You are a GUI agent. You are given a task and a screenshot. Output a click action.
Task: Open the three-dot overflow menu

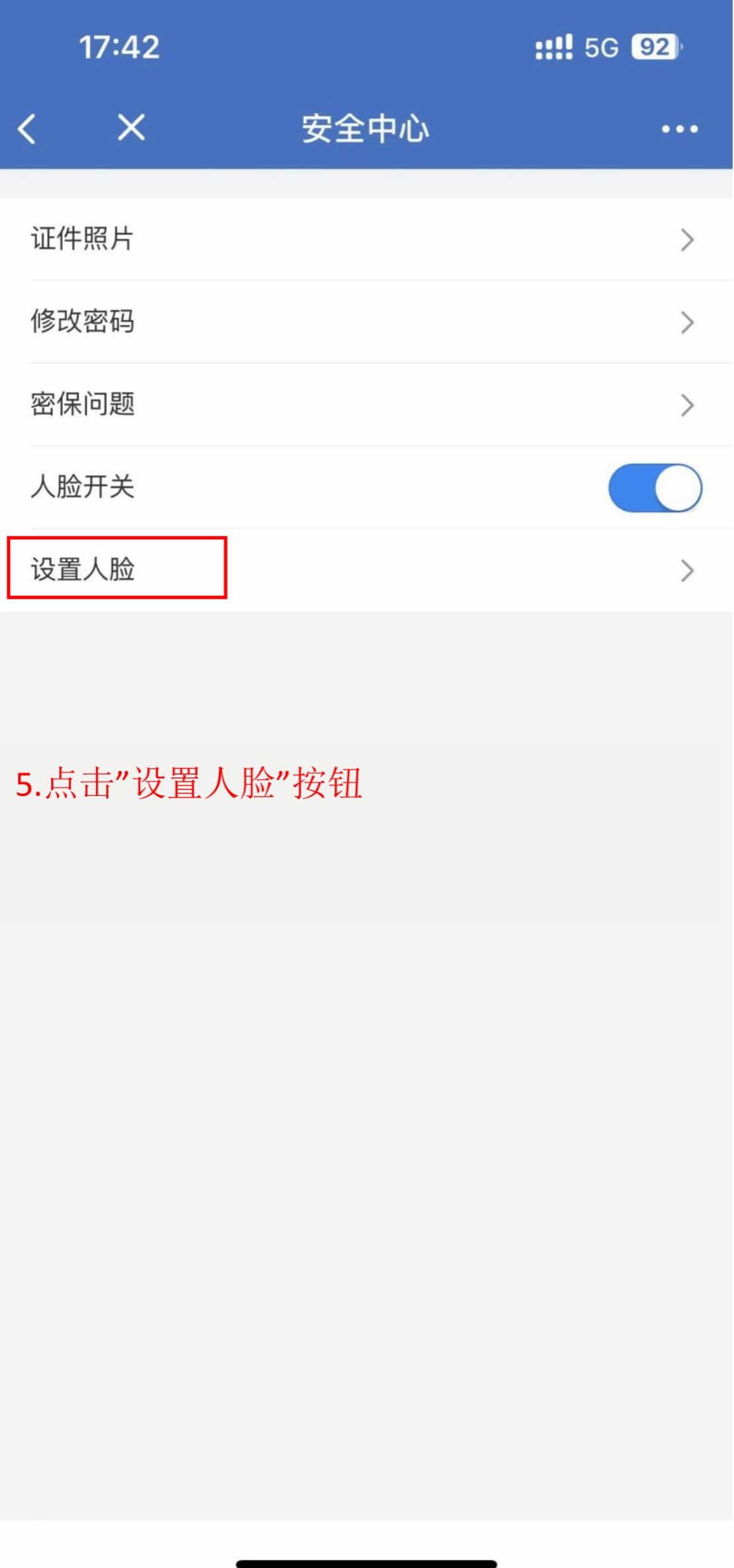680,129
